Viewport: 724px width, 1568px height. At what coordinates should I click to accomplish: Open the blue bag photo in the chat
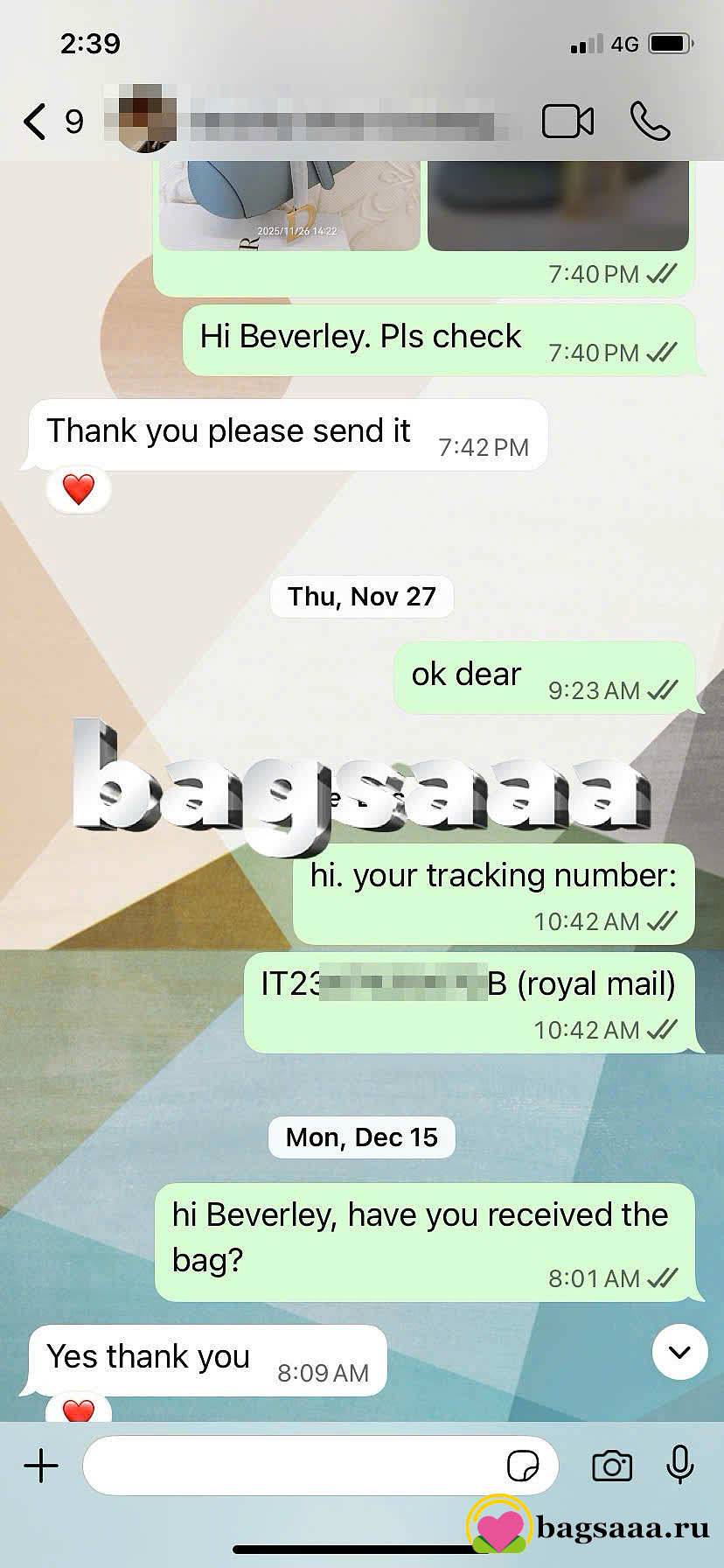[x=289, y=206]
